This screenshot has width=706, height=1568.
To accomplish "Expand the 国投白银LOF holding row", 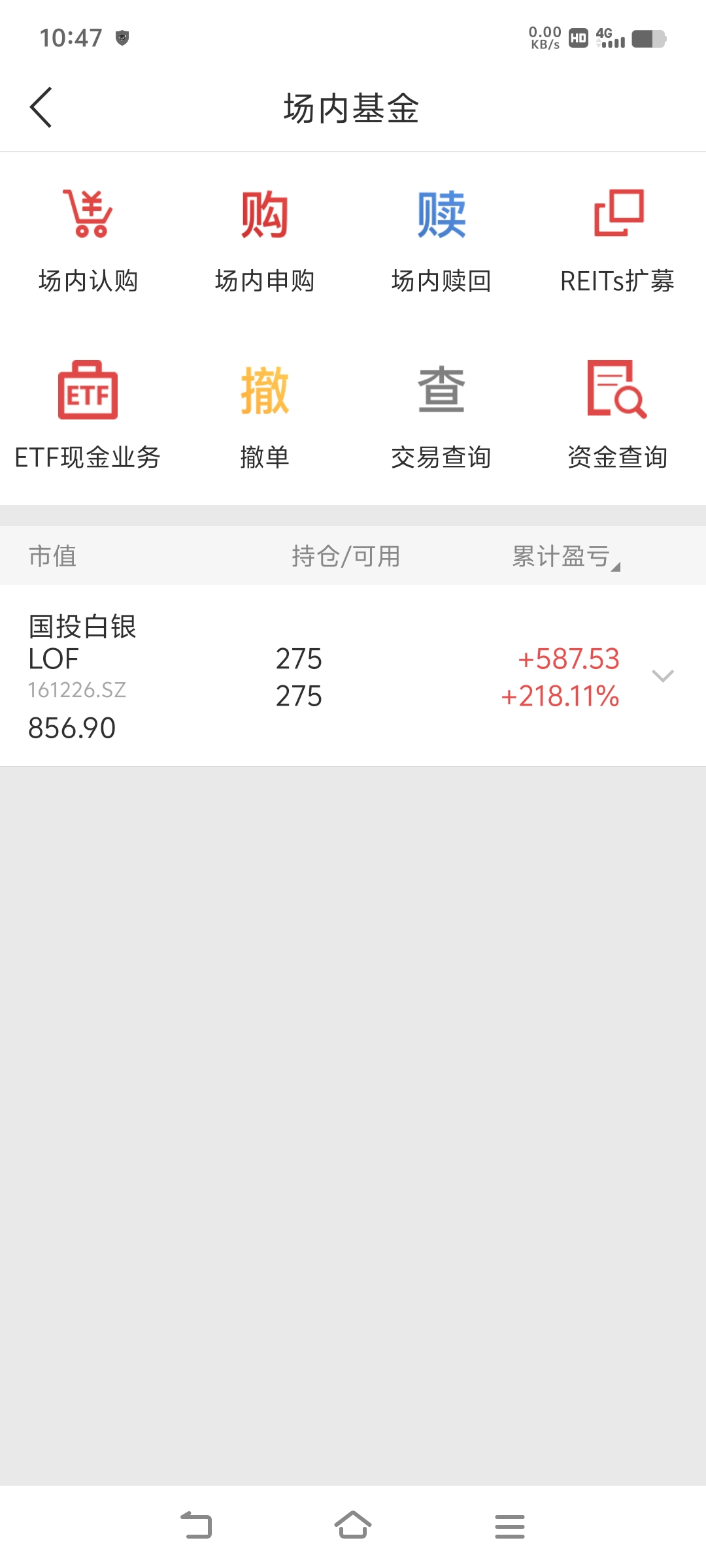I will pos(663,676).
